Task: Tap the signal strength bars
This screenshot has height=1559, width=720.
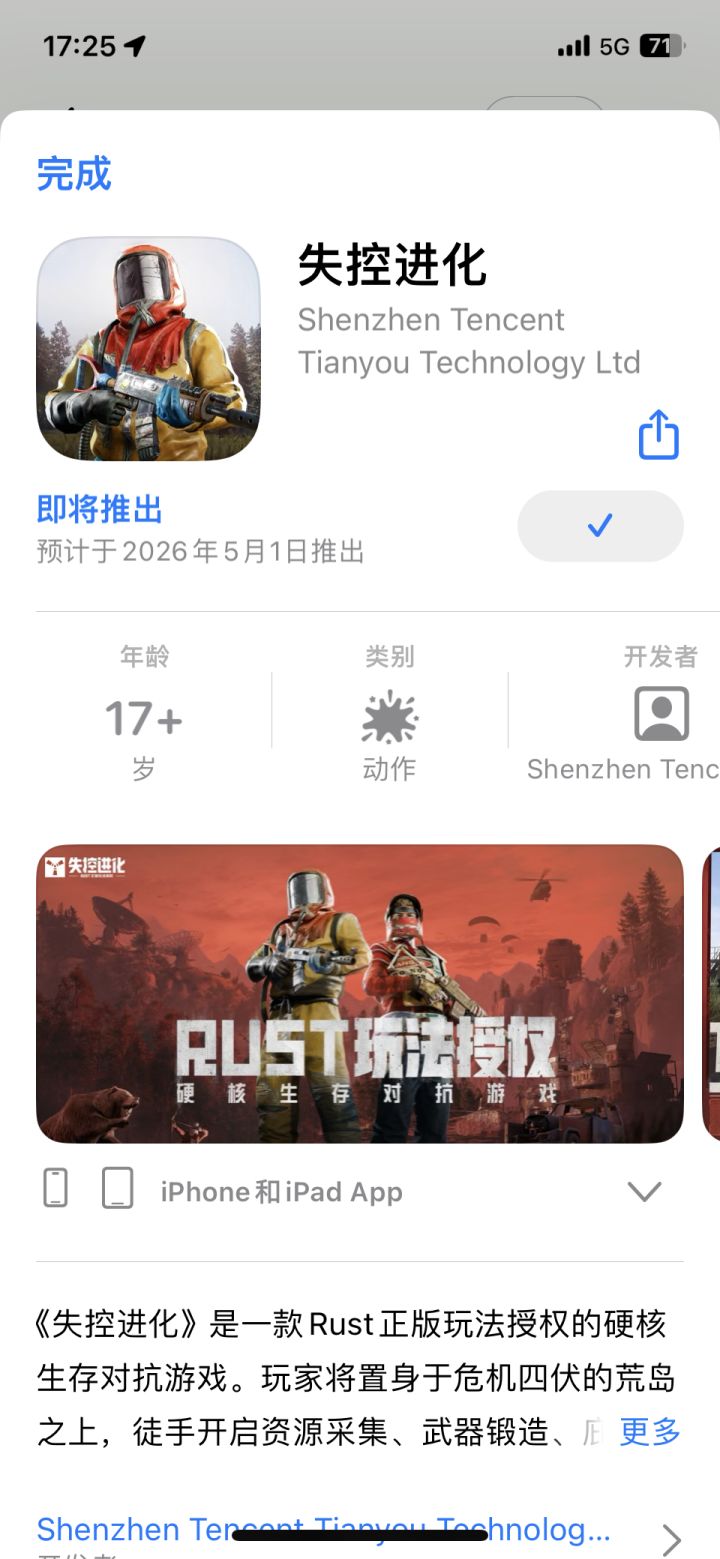Action: pyautogui.click(x=574, y=44)
